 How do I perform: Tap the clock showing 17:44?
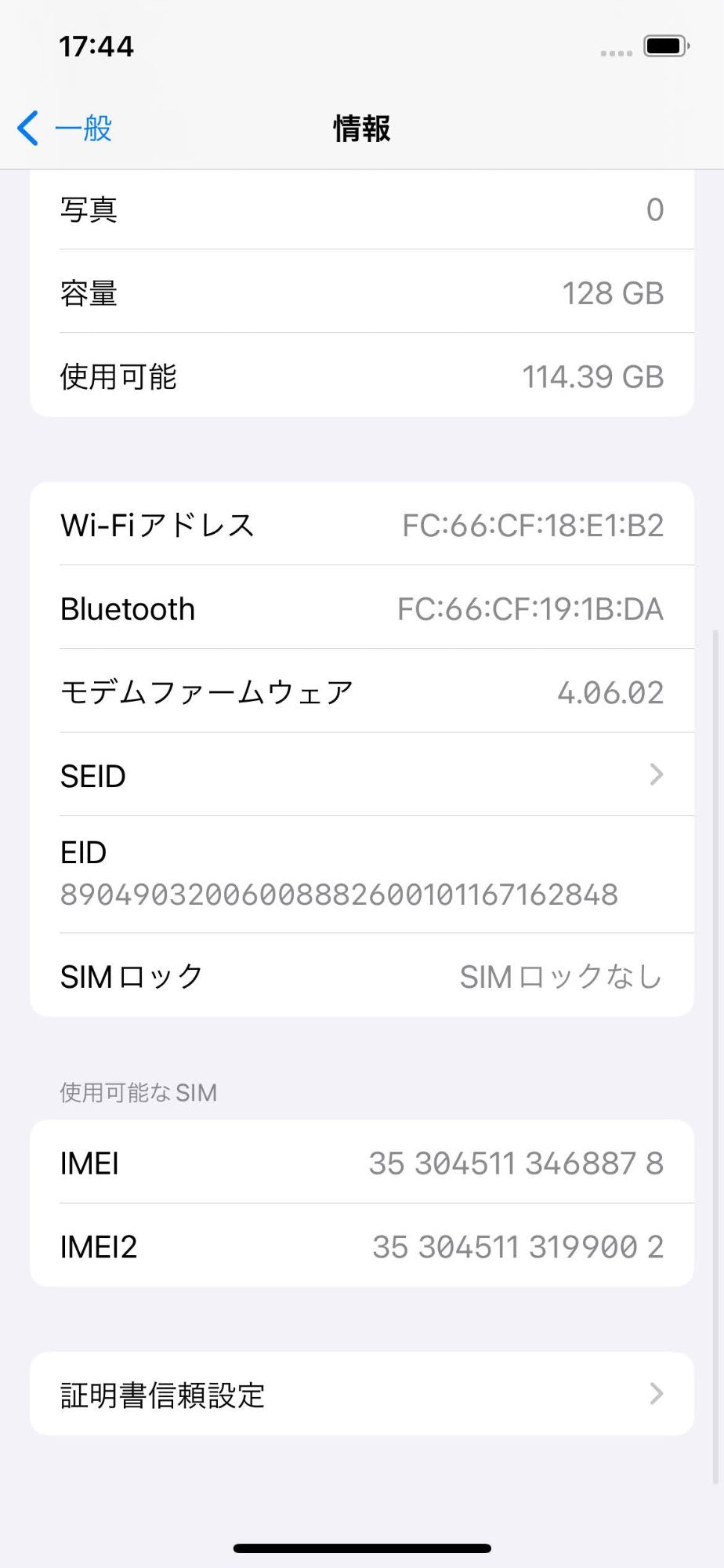tap(96, 46)
